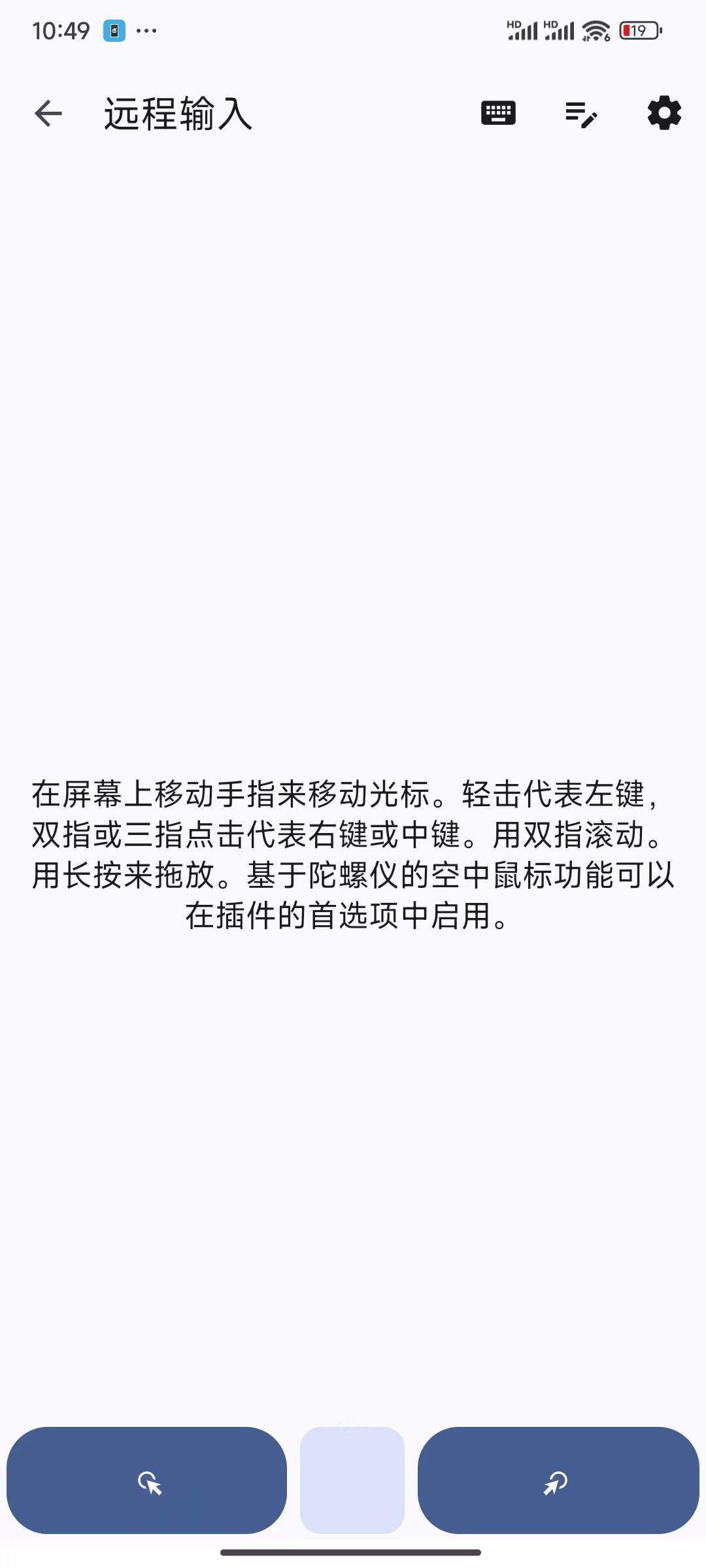Open settings via the gear icon
The width and height of the screenshot is (706, 1568).
[x=664, y=113]
